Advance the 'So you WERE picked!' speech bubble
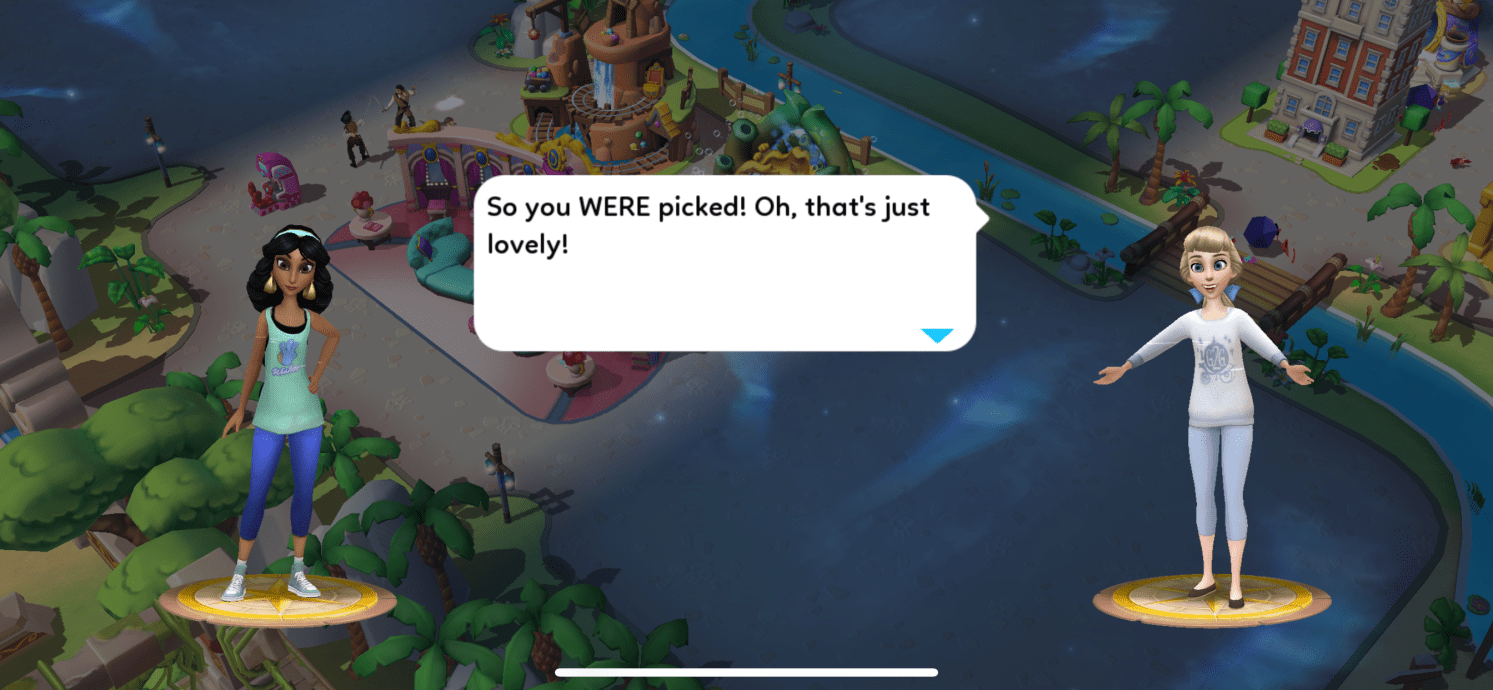The image size is (1493, 690). tap(723, 264)
